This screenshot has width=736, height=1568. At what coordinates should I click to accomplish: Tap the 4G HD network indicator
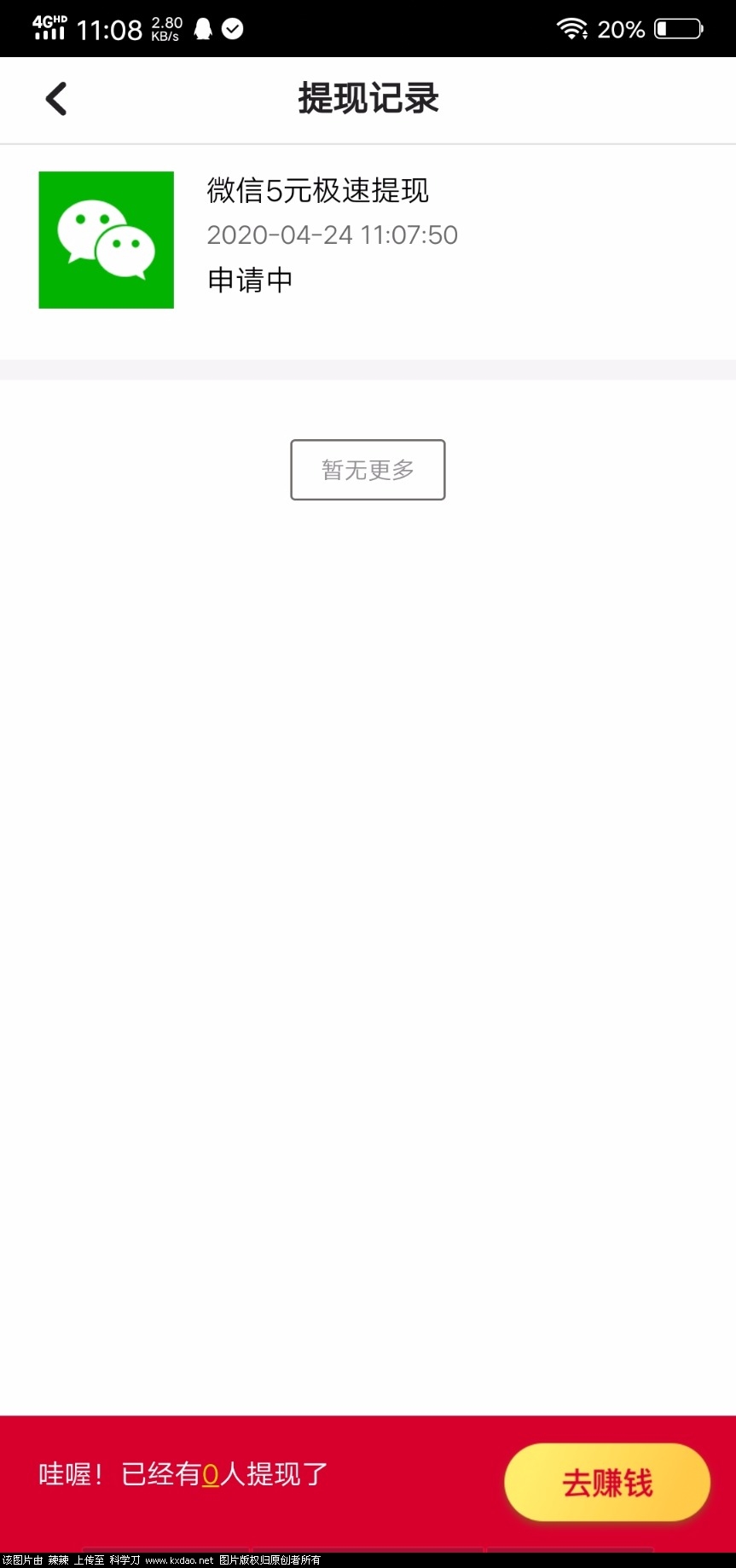click(x=47, y=28)
